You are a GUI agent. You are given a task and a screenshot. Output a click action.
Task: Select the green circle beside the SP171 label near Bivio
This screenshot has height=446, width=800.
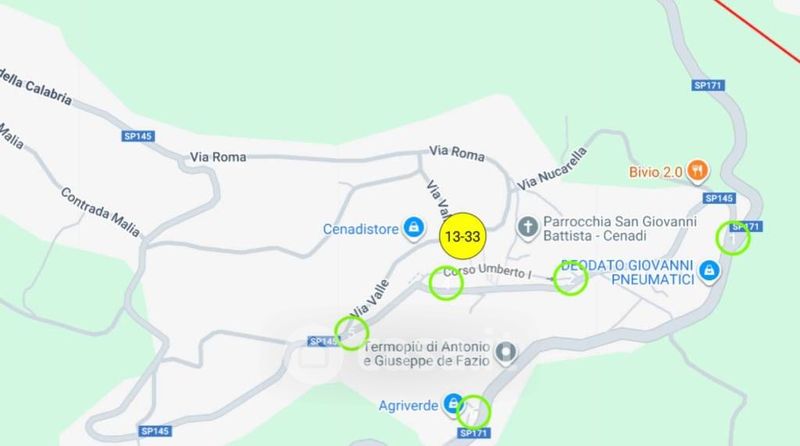(x=733, y=237)
